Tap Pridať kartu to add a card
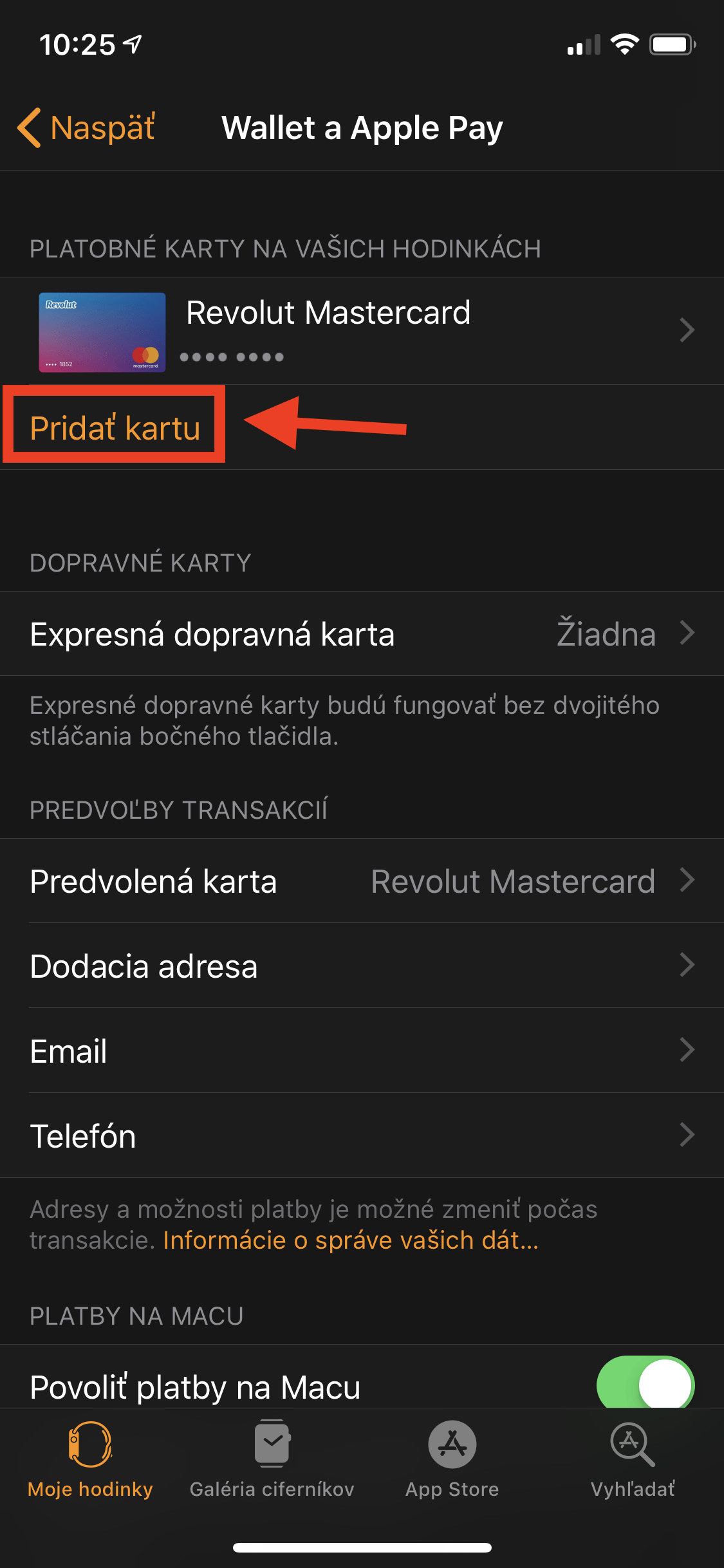Viewport: 724px width, 1568px height. pos(115,428)
